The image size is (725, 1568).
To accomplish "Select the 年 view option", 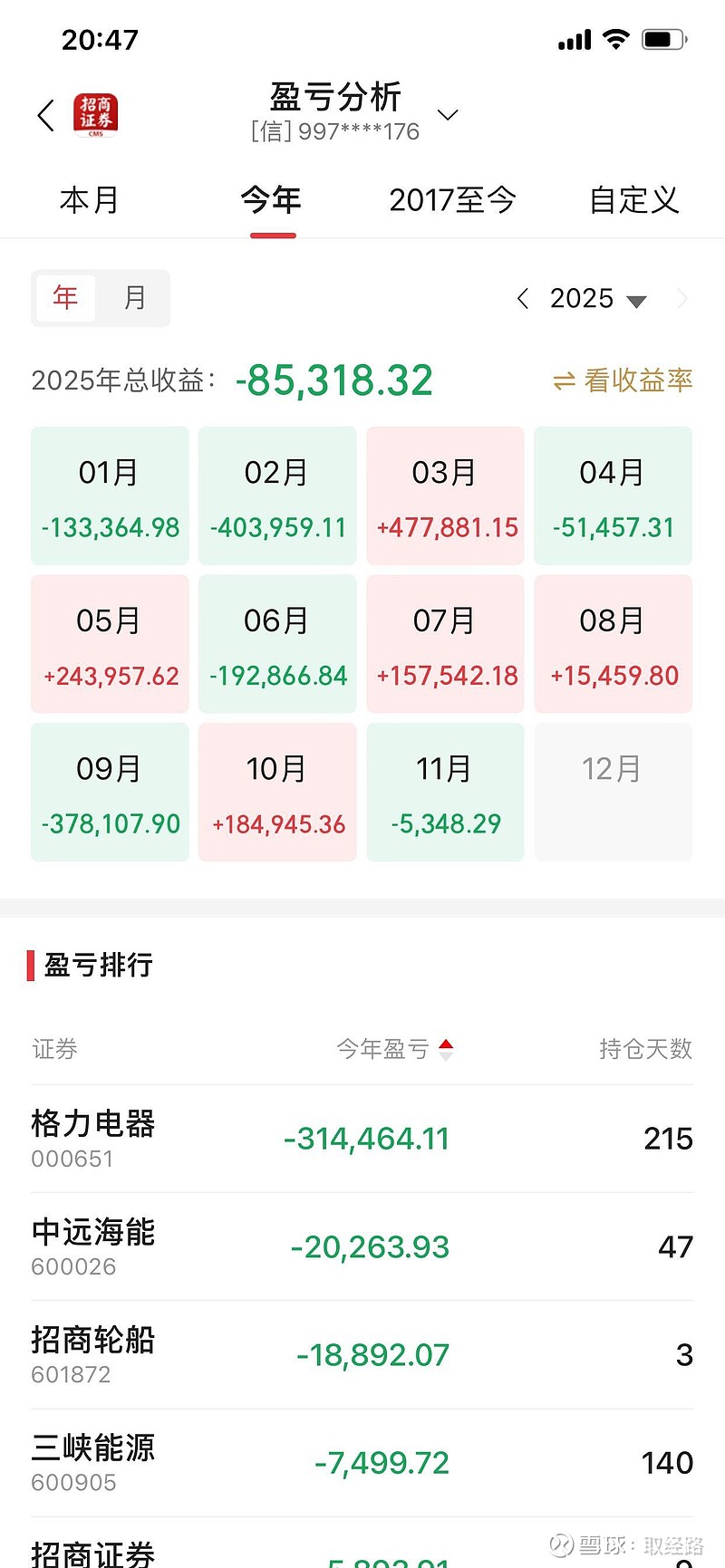I will pyautogui.click(x=65, y=298).
